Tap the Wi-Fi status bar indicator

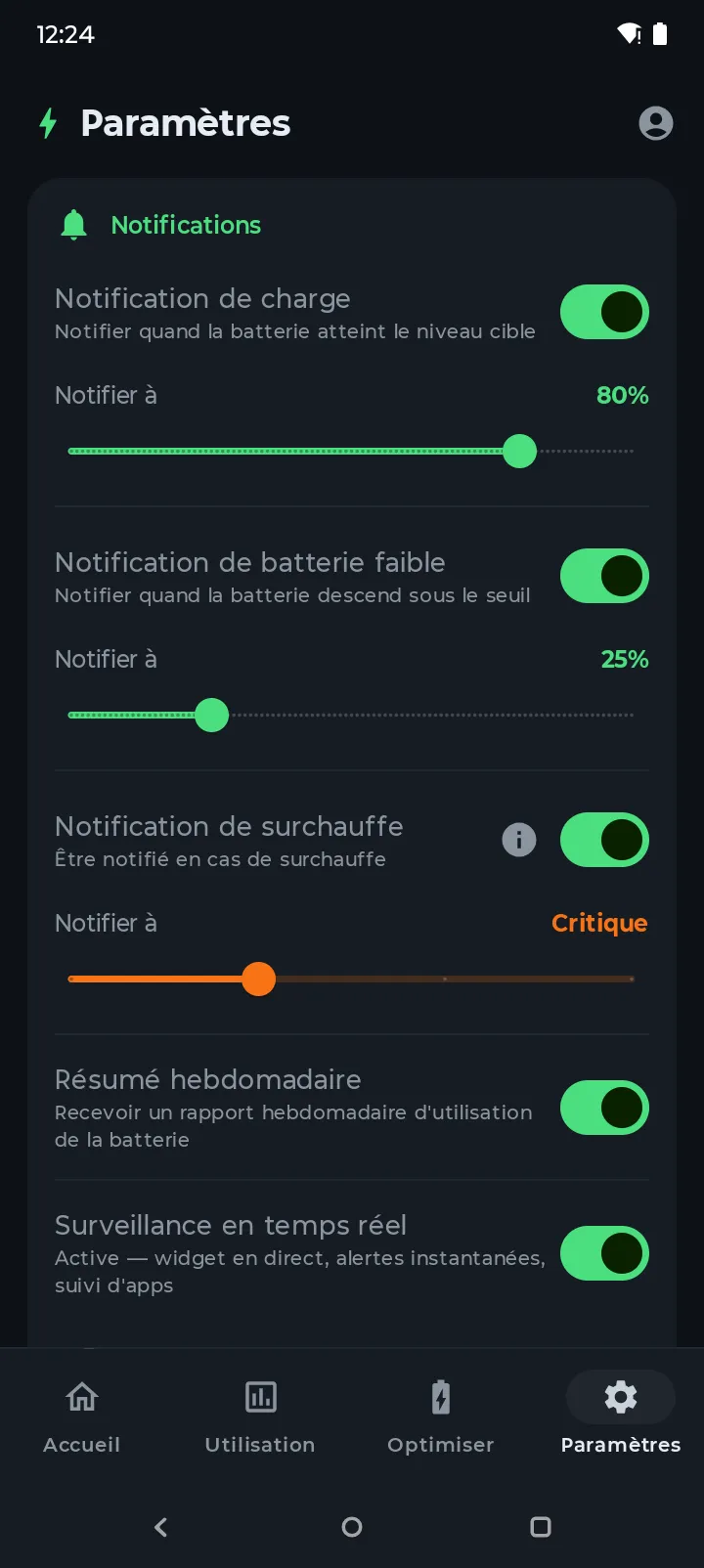pyautogui.click(x=631, y=32)
